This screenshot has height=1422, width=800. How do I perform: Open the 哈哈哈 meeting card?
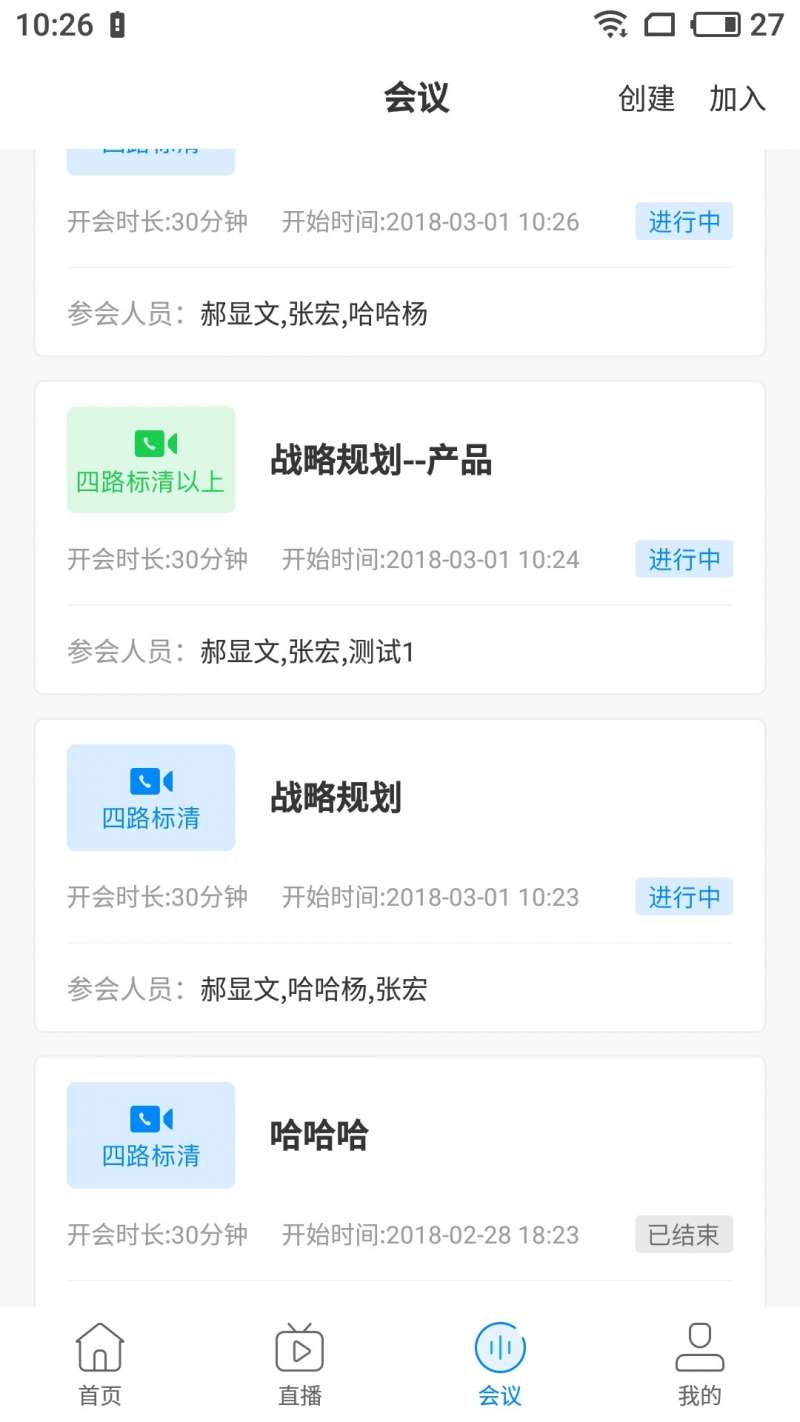[x=400, y=1182]
